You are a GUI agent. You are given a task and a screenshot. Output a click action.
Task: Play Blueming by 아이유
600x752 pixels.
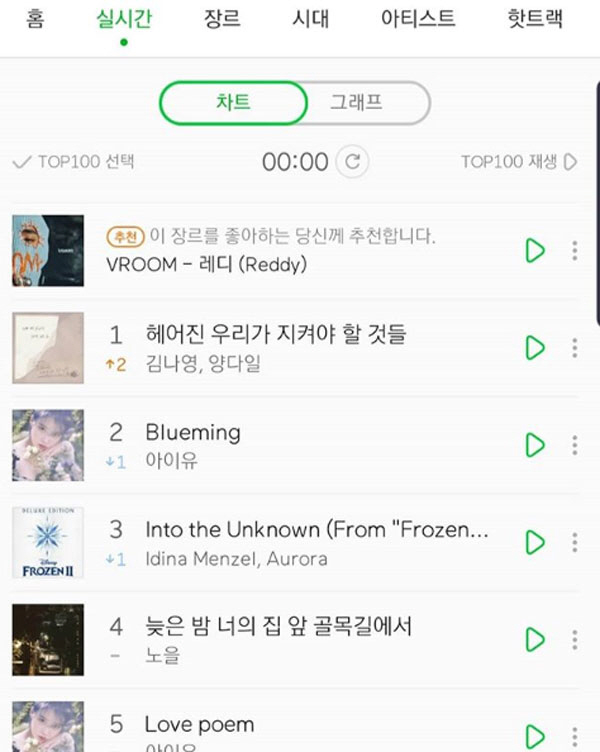pyautogui.click(x=535, y=445)
